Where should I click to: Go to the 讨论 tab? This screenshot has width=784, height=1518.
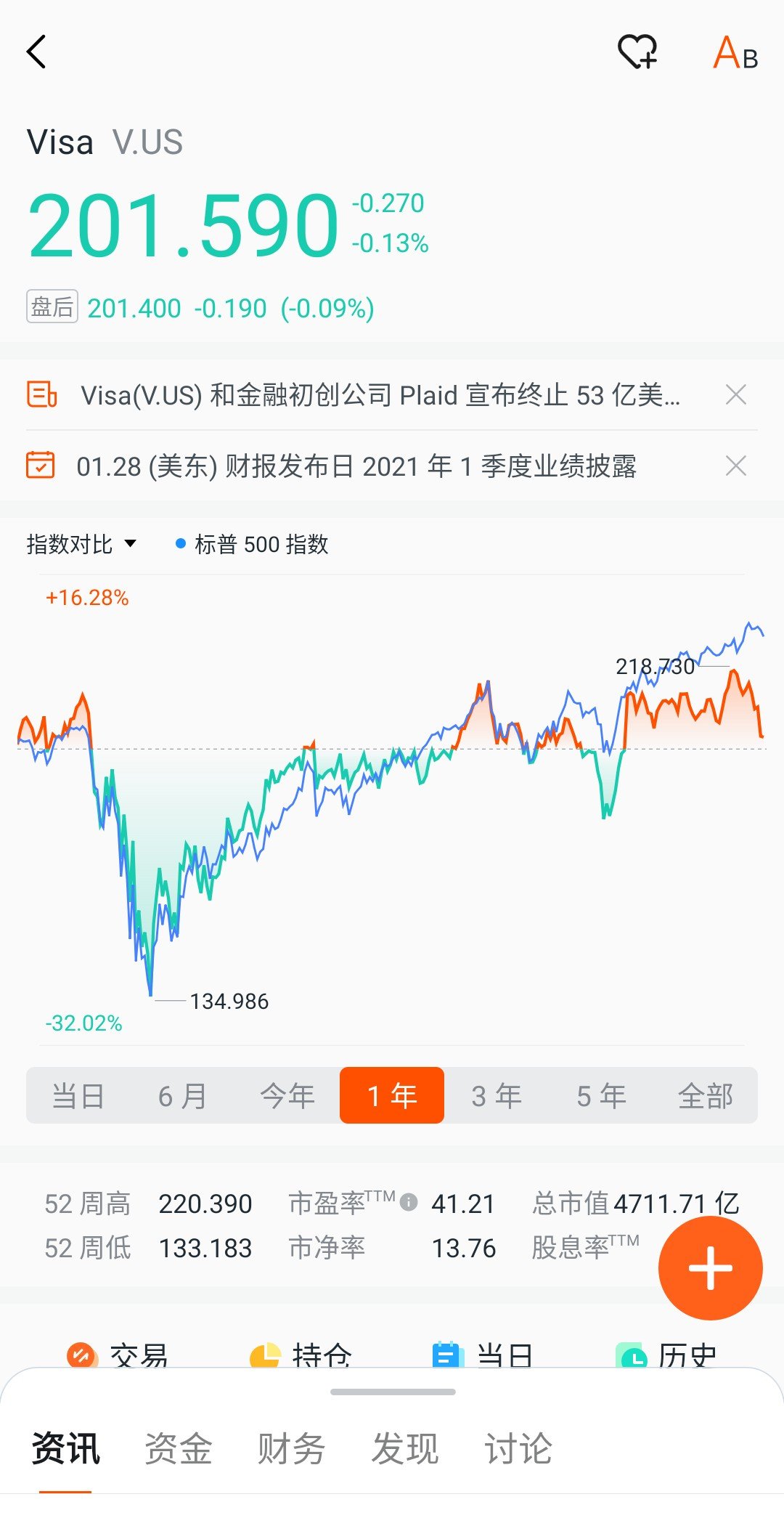tap(518, 1449)
